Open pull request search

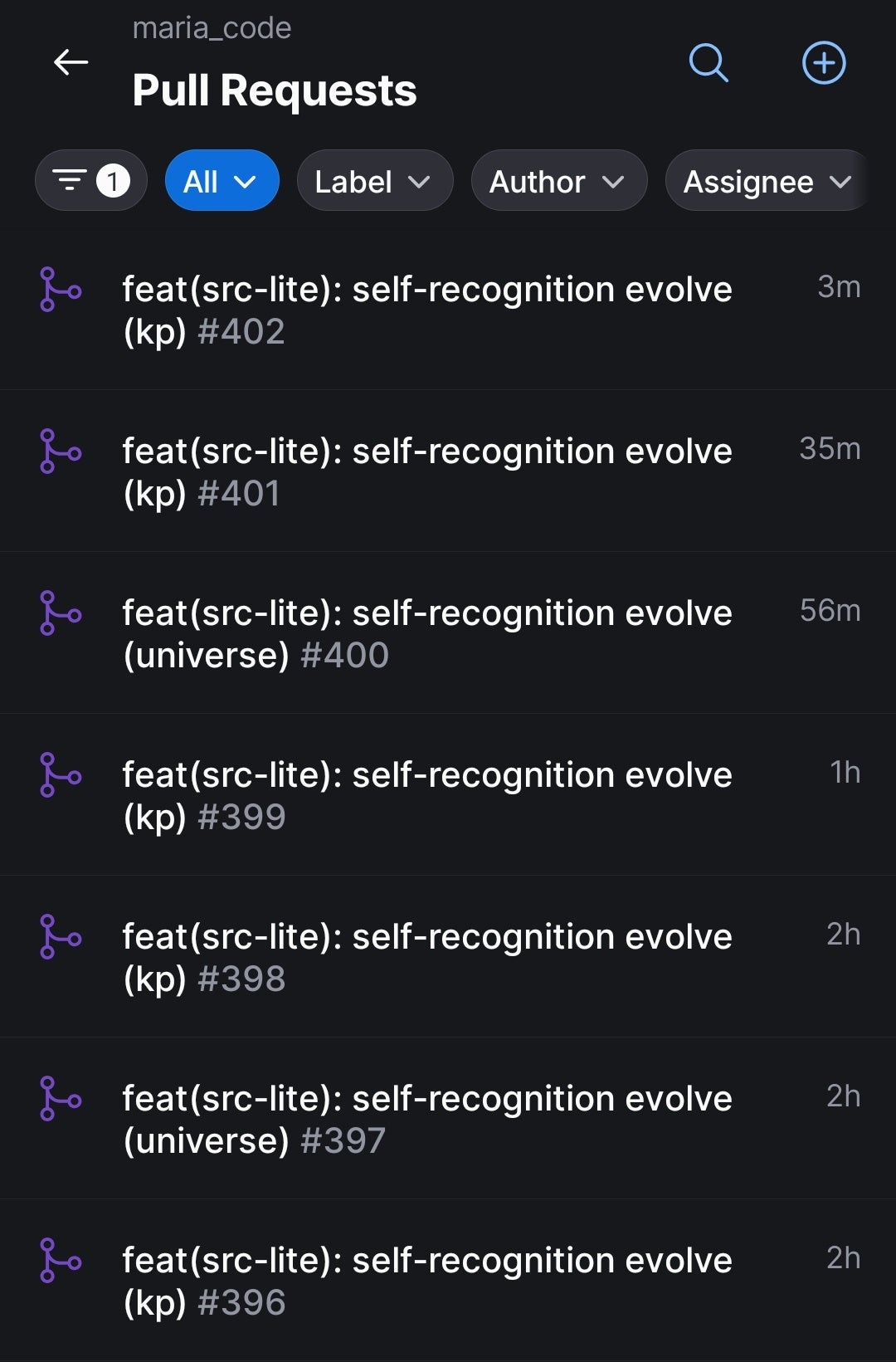[709, 63]
